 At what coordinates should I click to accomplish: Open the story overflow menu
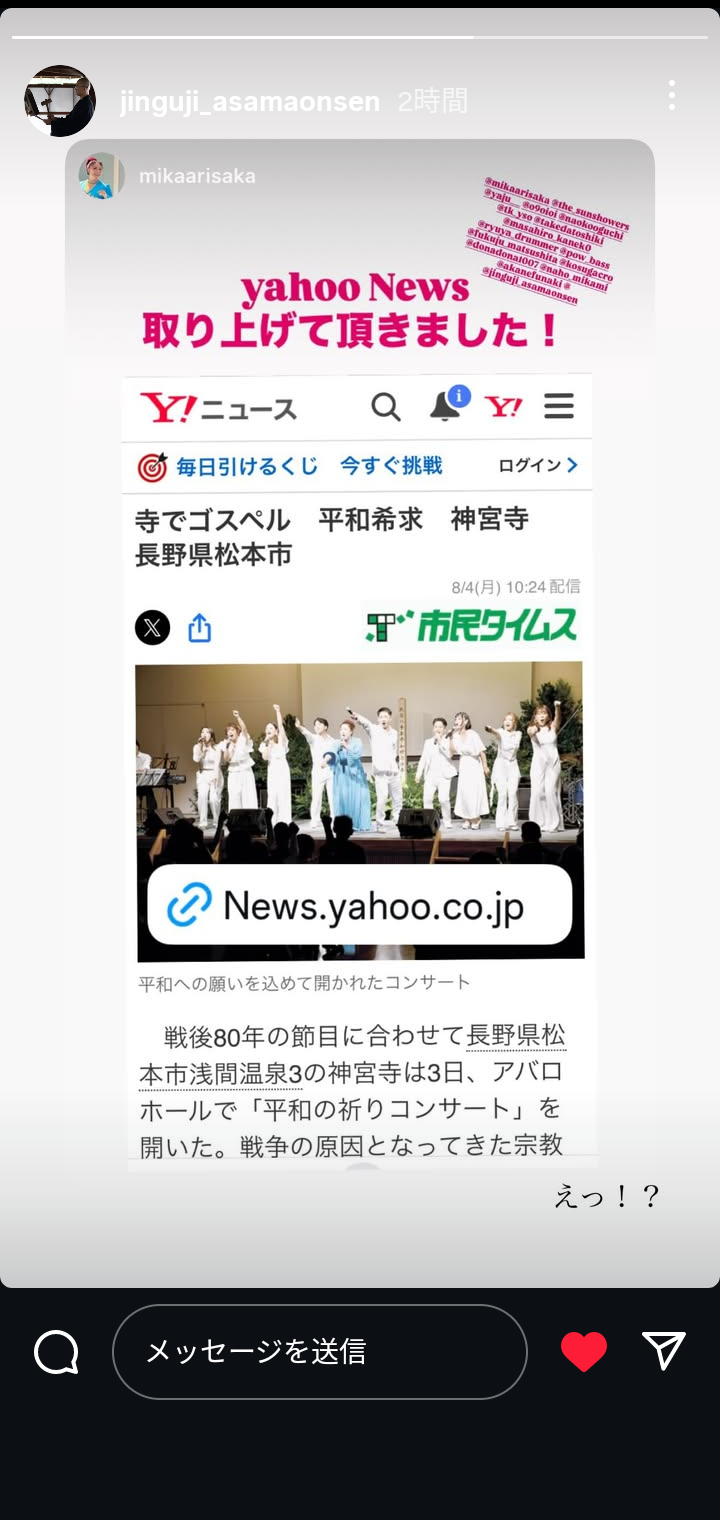(x=671, y=96)
